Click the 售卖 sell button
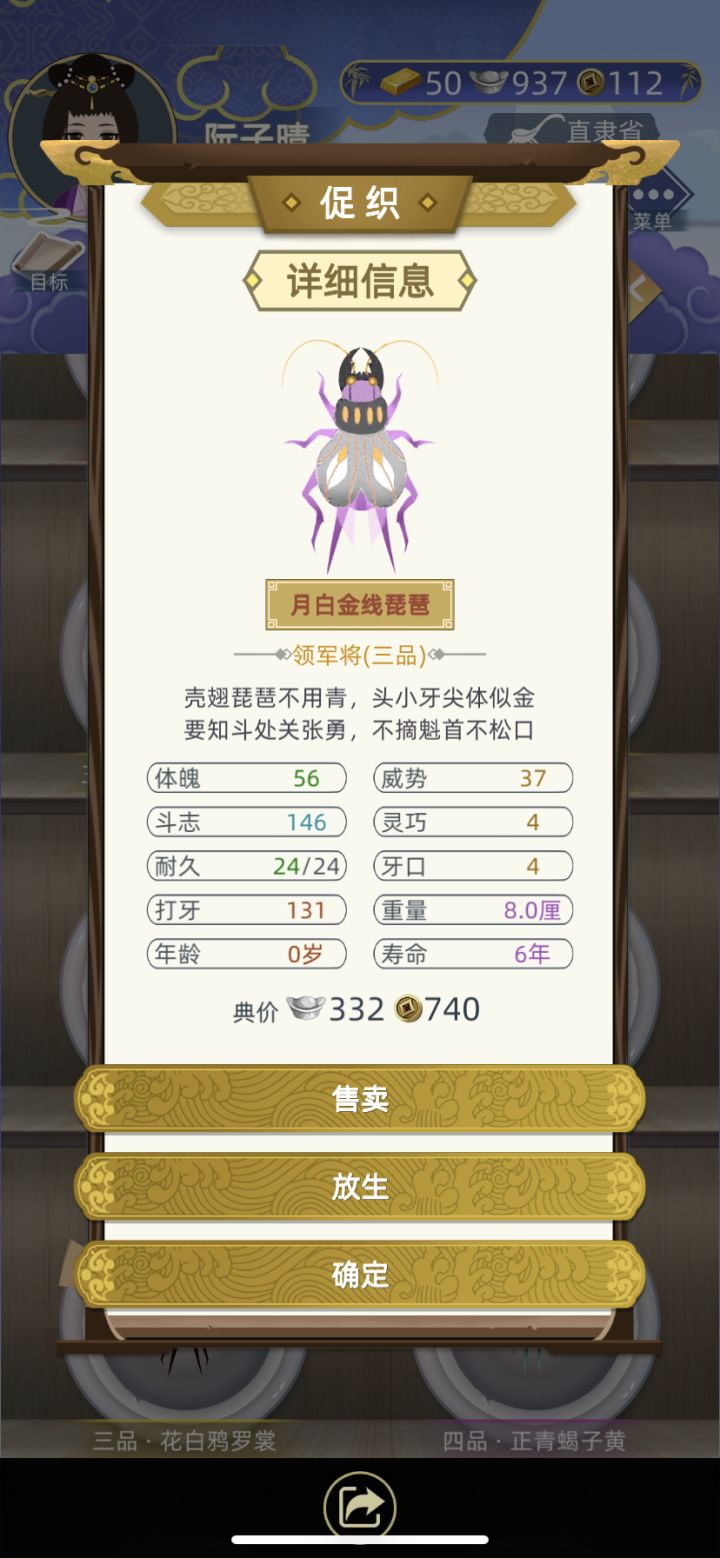Screen dimensions: 720x1558 pyautogui.click(x=360, y=1097)
